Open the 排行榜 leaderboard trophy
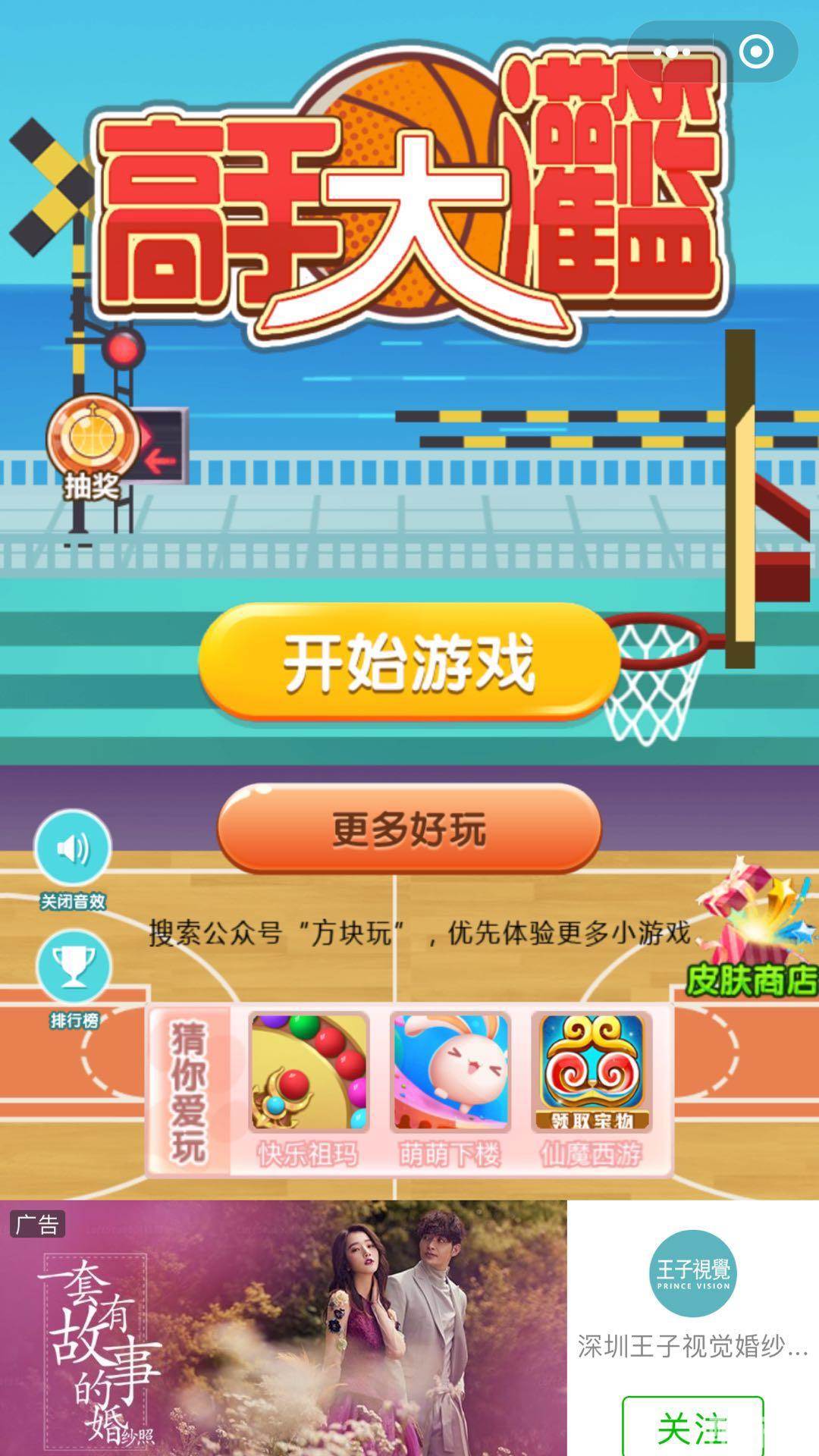 [72, 967]
